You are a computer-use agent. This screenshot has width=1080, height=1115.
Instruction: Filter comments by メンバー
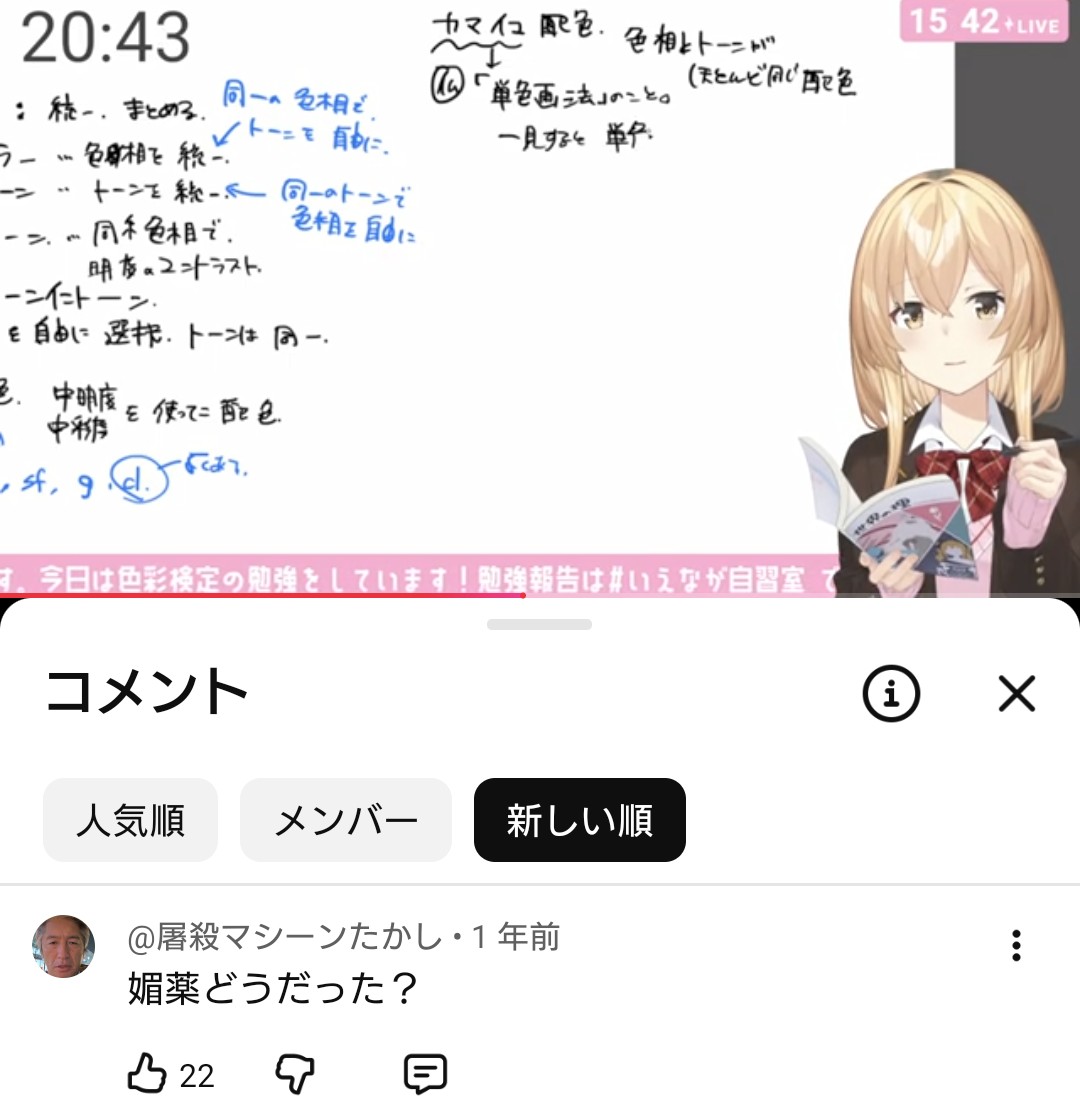point(346,821)
